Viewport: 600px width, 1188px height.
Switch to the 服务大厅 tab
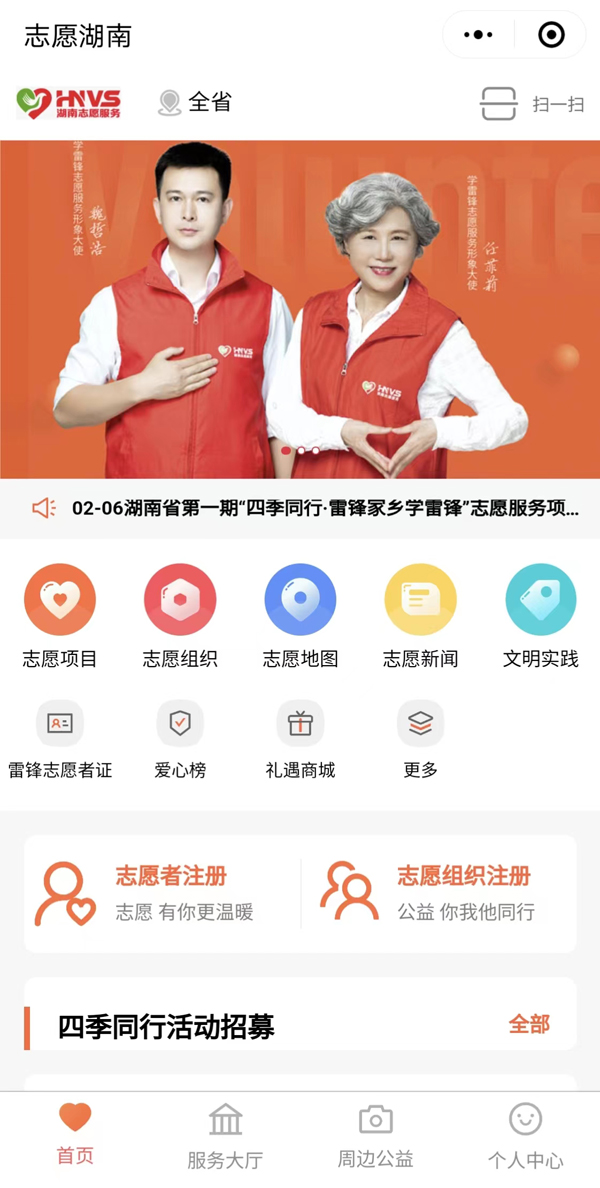click(225, 1137)
